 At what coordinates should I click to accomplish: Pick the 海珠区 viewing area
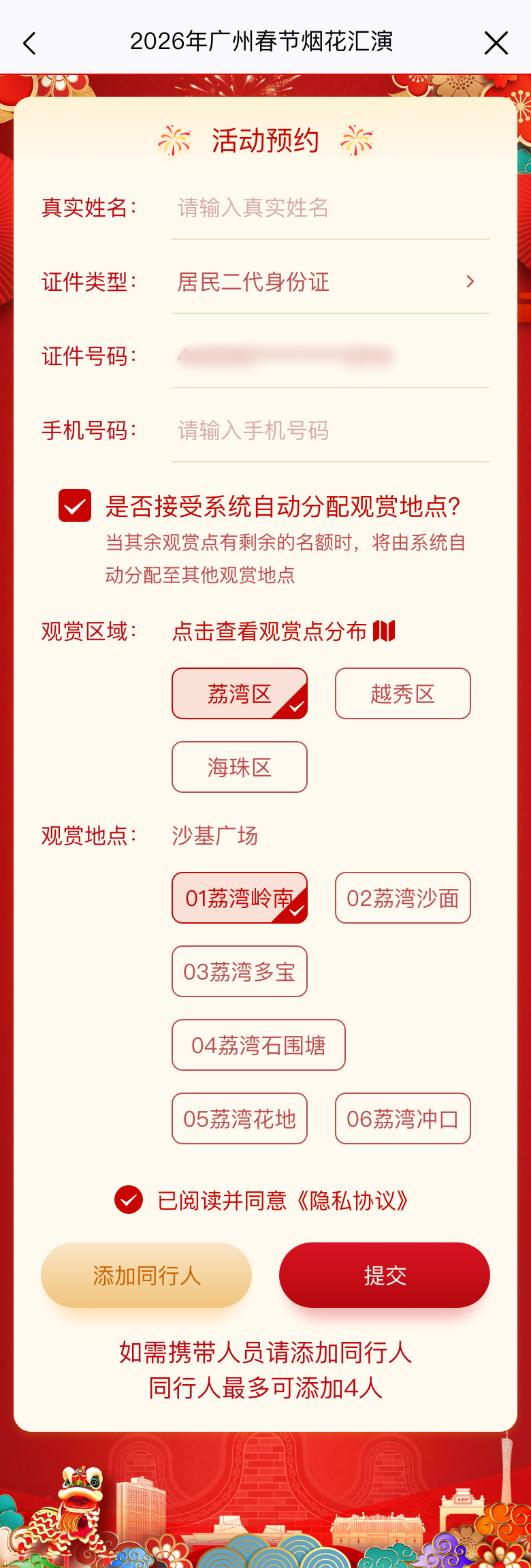(239, 767)
